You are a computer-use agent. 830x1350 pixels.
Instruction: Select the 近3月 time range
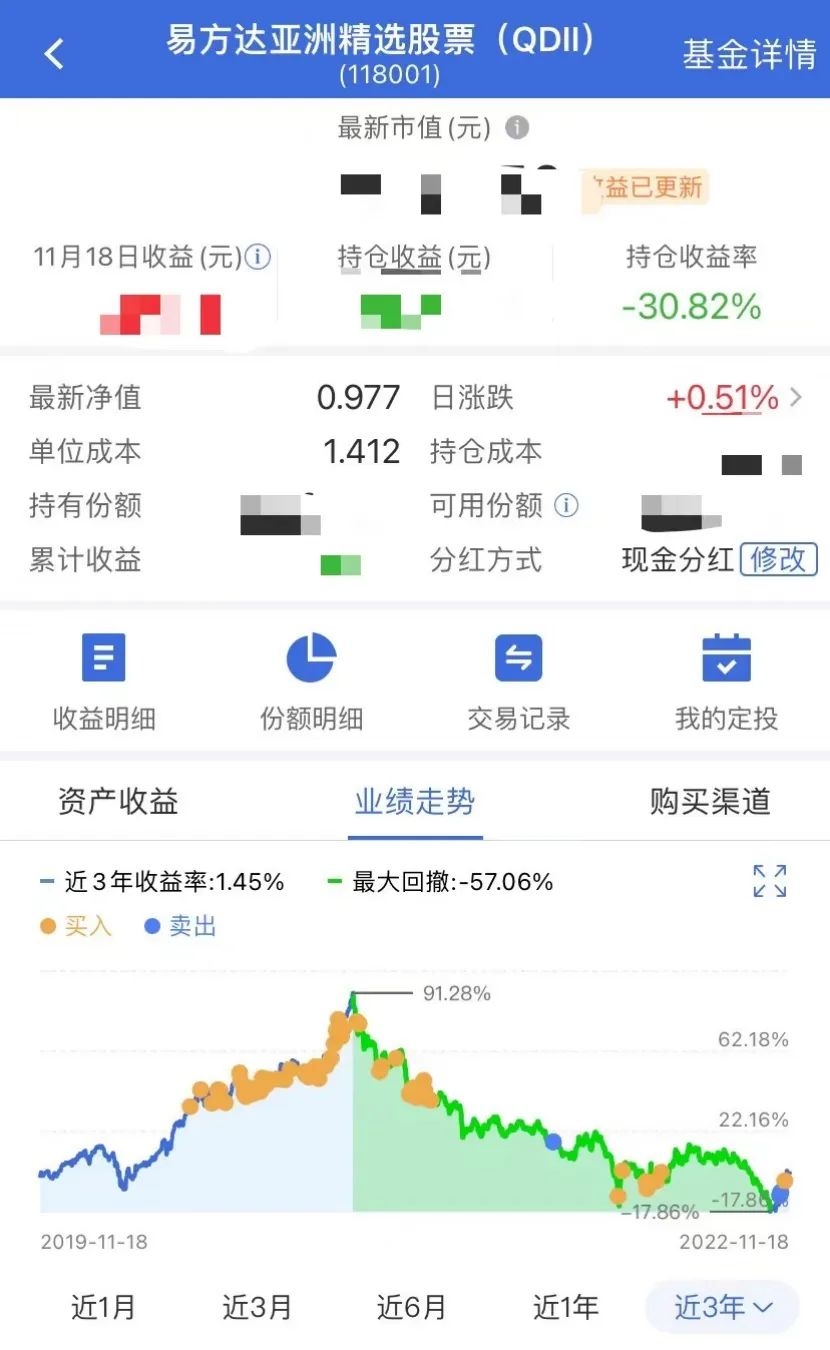(x=257, y=1306)
